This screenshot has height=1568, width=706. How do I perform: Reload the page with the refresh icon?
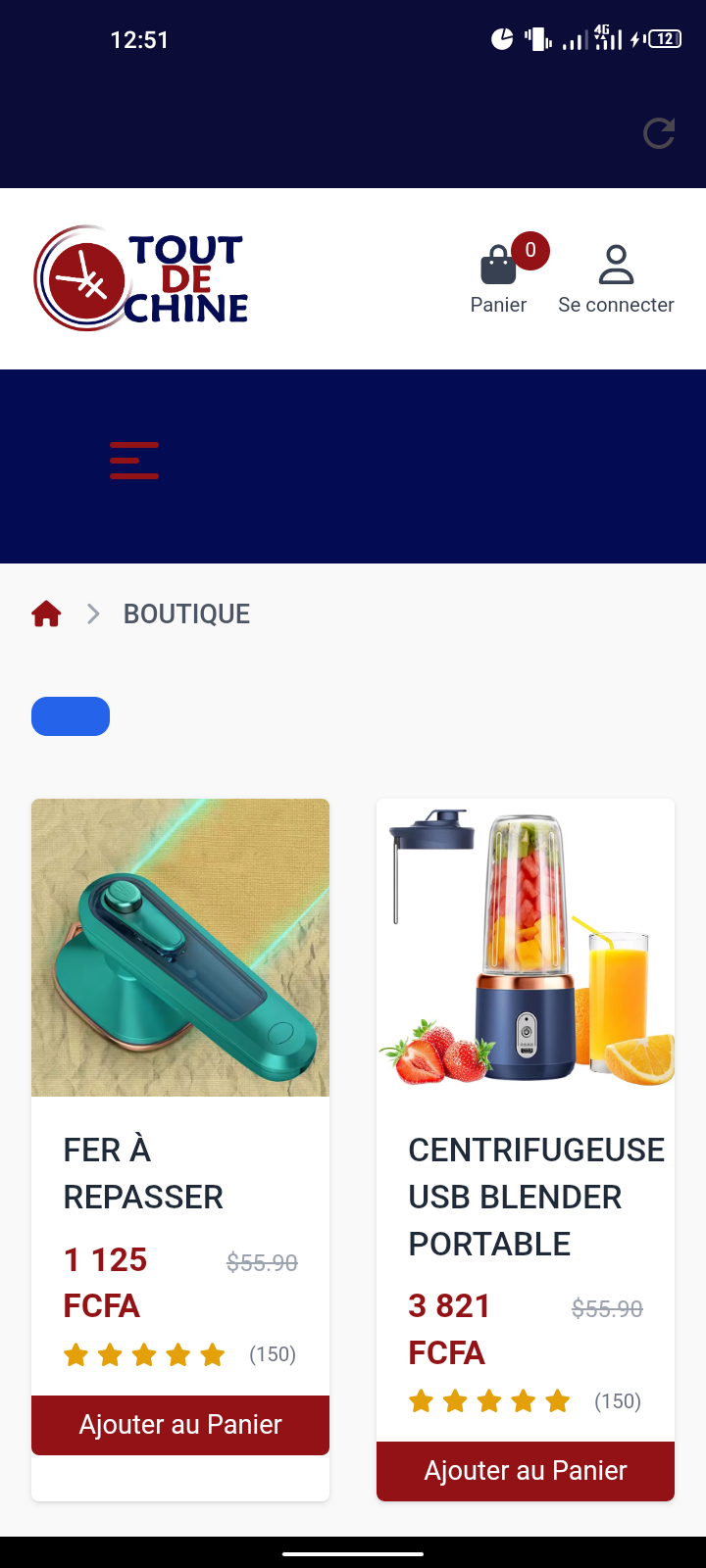pos(658,133)
